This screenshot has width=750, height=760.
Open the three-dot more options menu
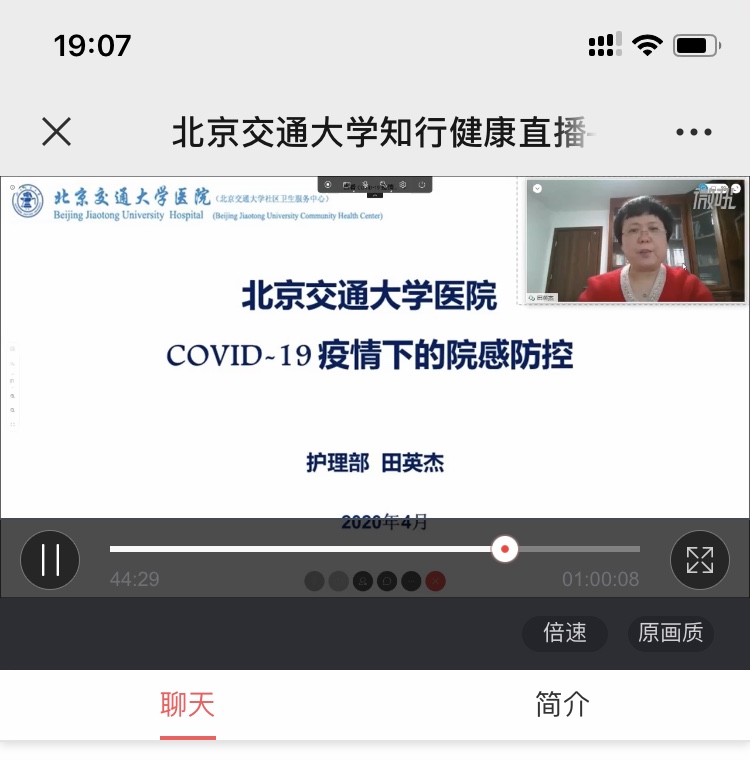click(693, 132)
